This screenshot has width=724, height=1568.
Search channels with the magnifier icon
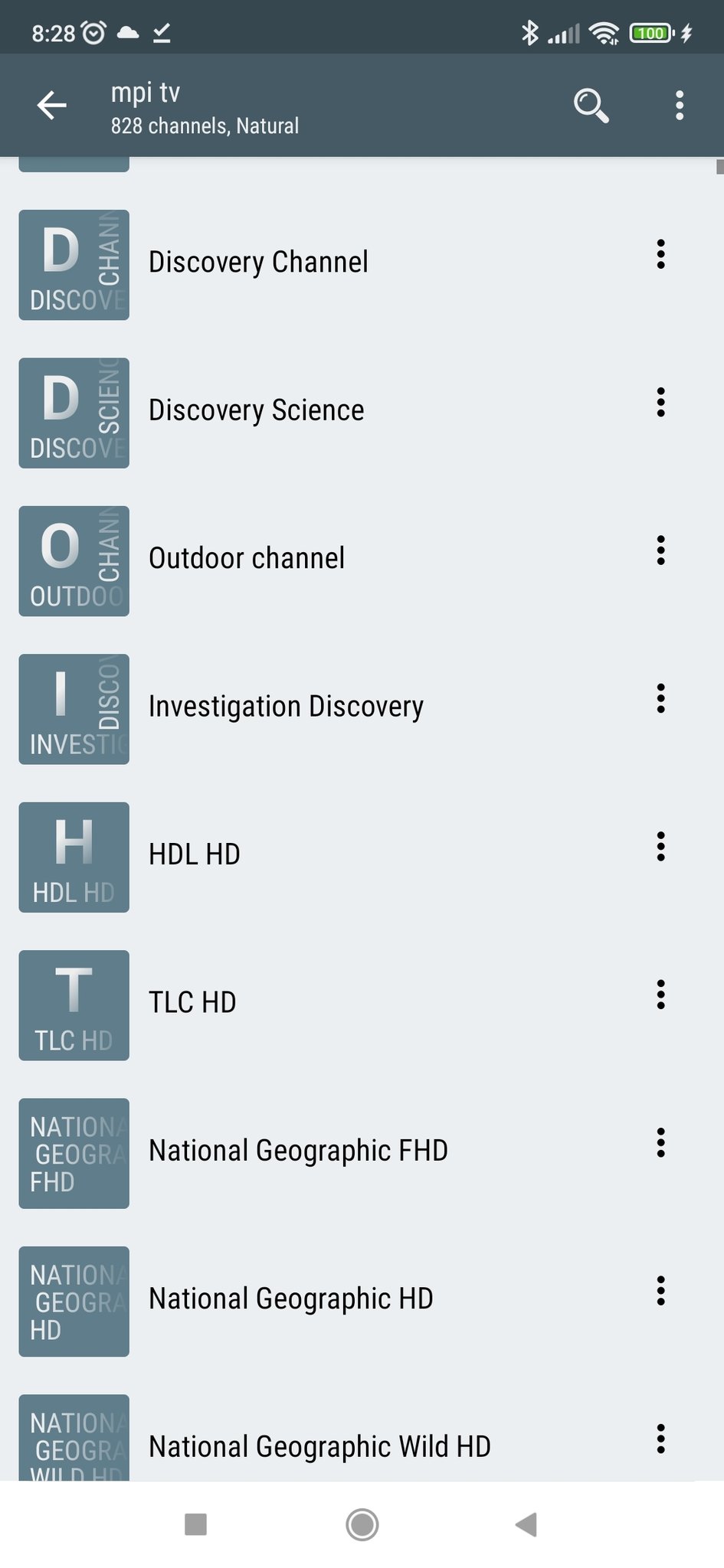591,106
